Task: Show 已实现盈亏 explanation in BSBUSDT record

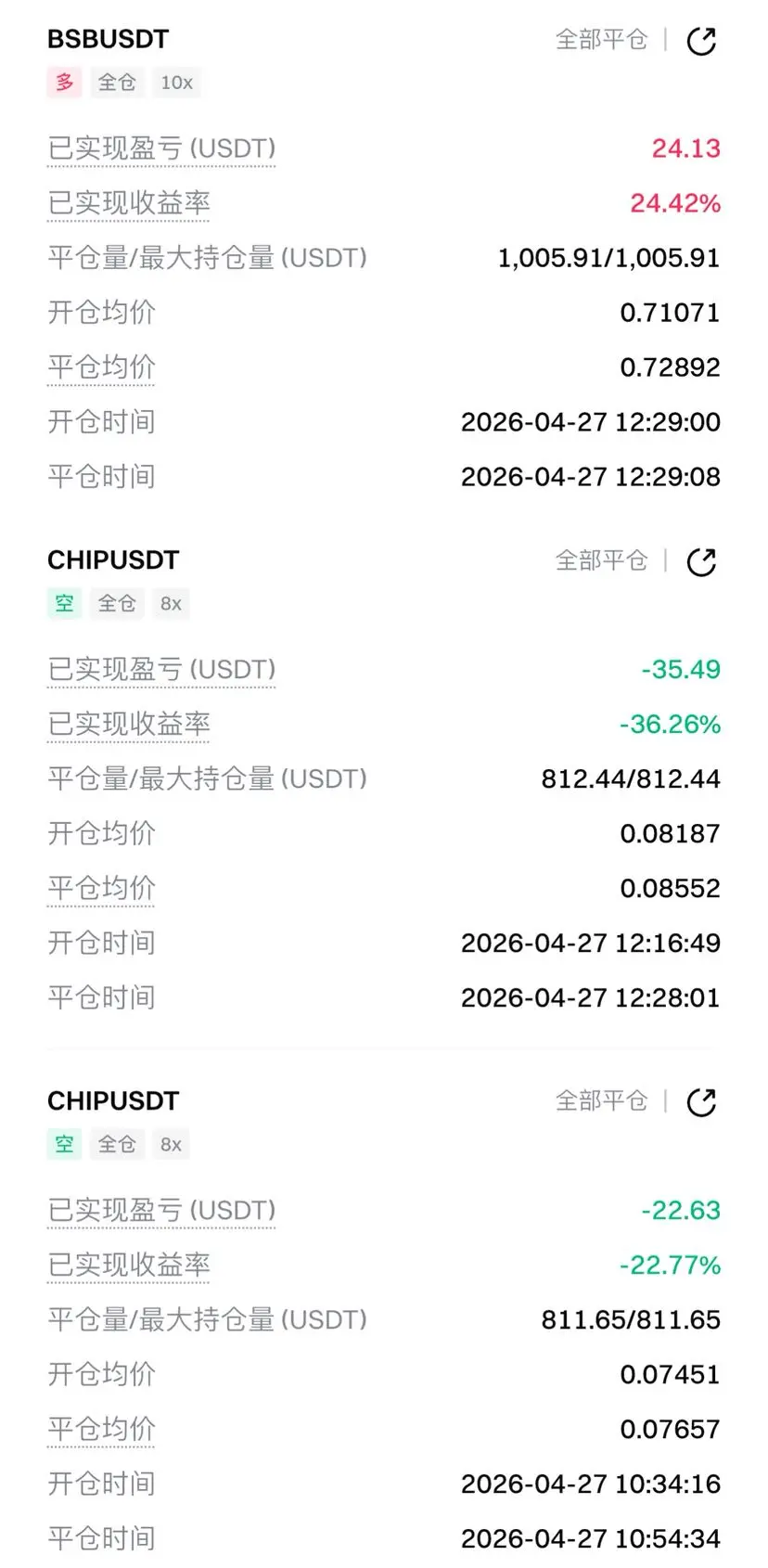Action: pos(161,149)
